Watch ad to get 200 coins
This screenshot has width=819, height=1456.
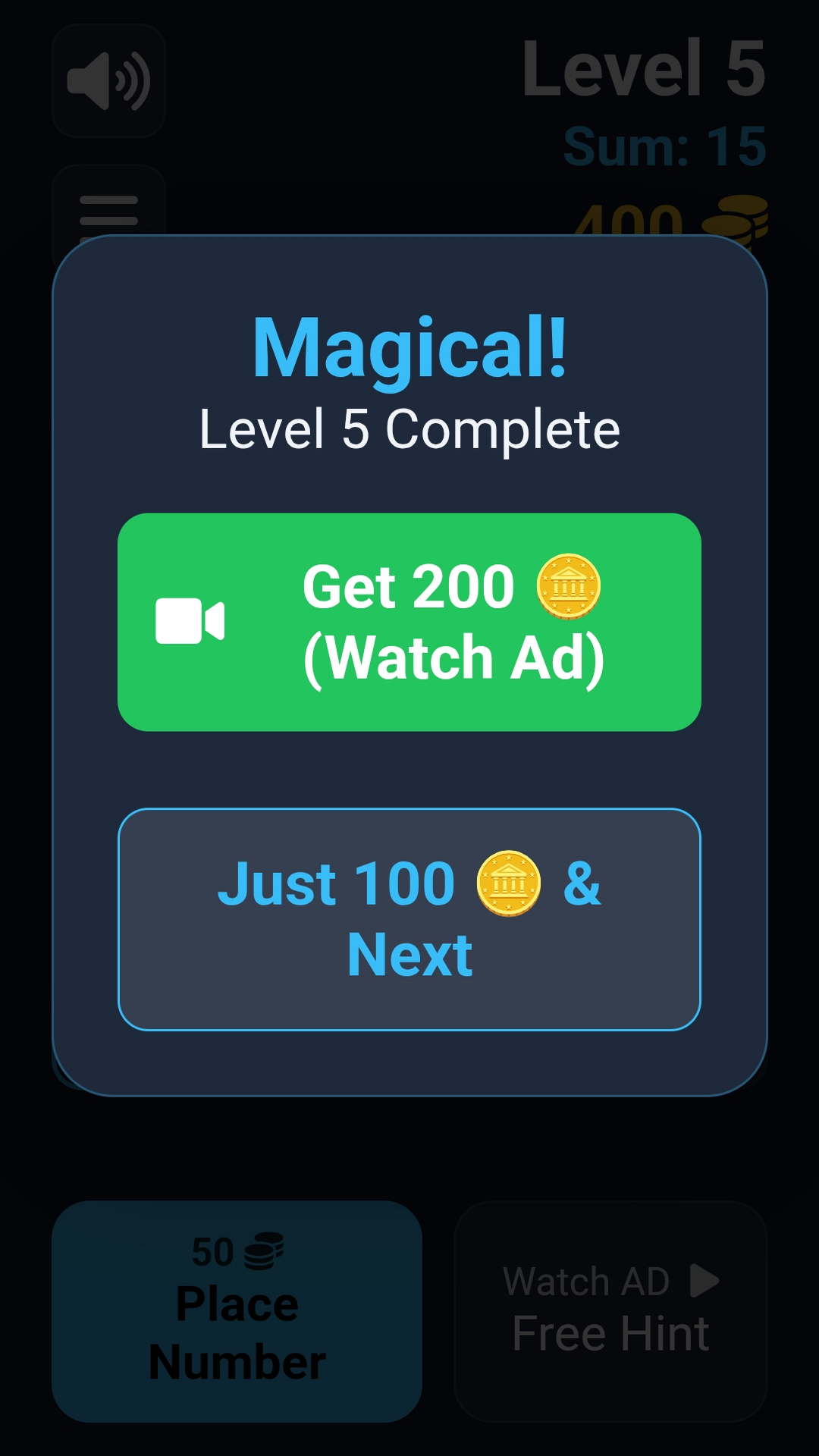click(x=409, y=622)
